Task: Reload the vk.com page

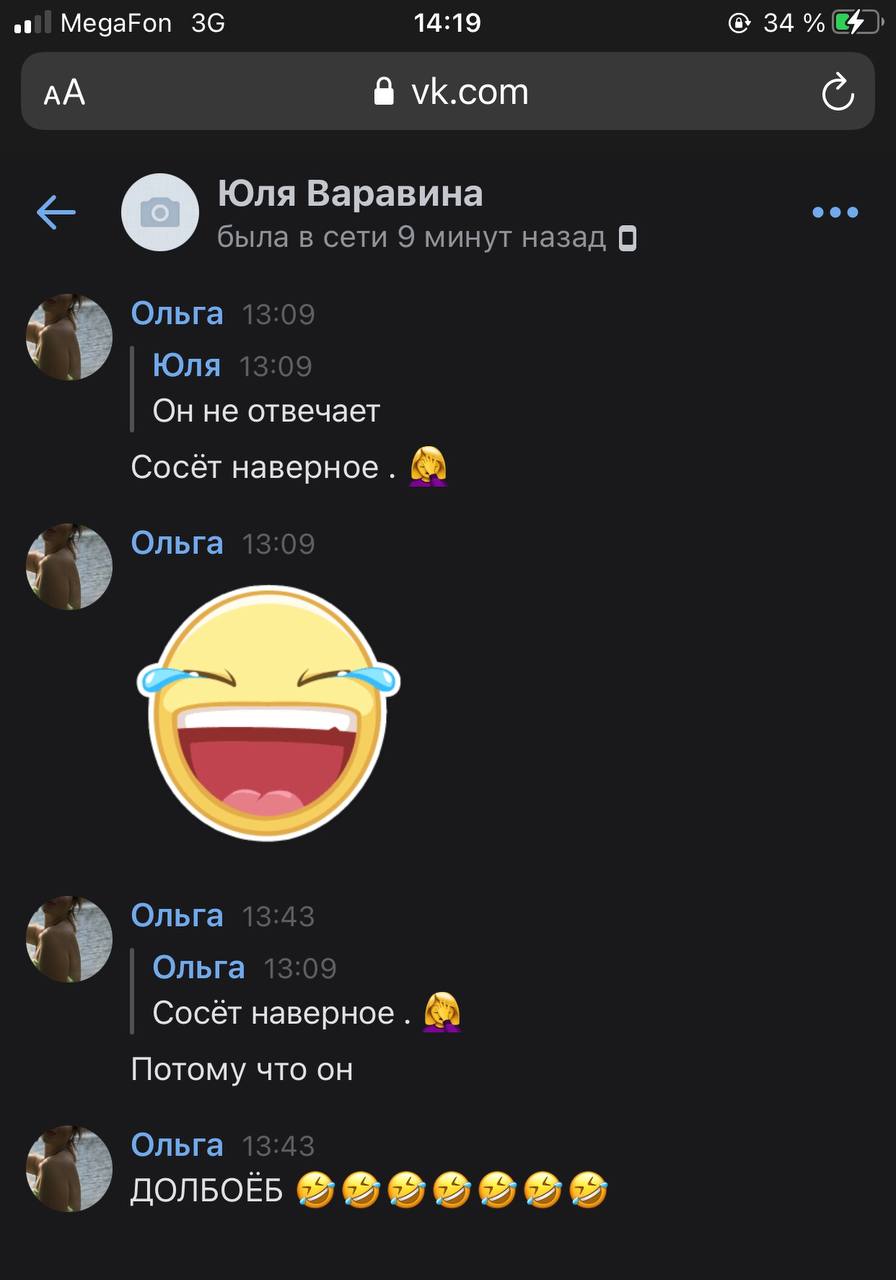Action: coord(837,93)
